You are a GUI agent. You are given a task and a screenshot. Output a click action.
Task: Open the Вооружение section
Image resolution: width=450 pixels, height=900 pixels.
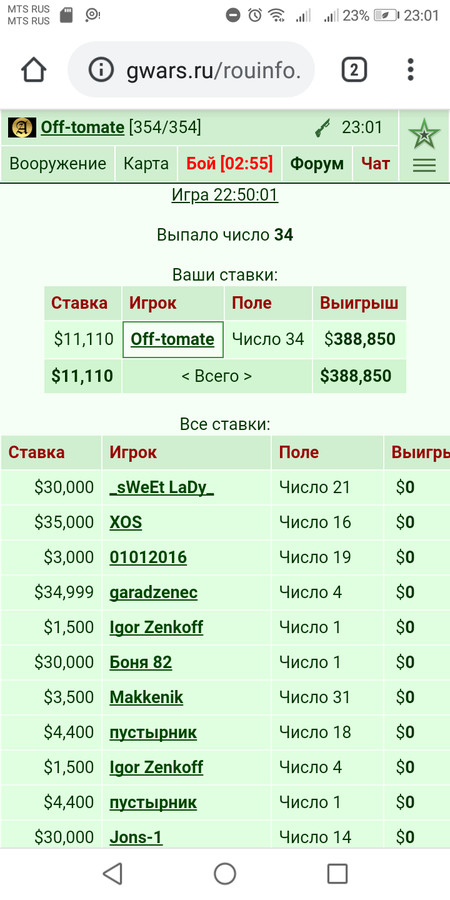point(58,164)
